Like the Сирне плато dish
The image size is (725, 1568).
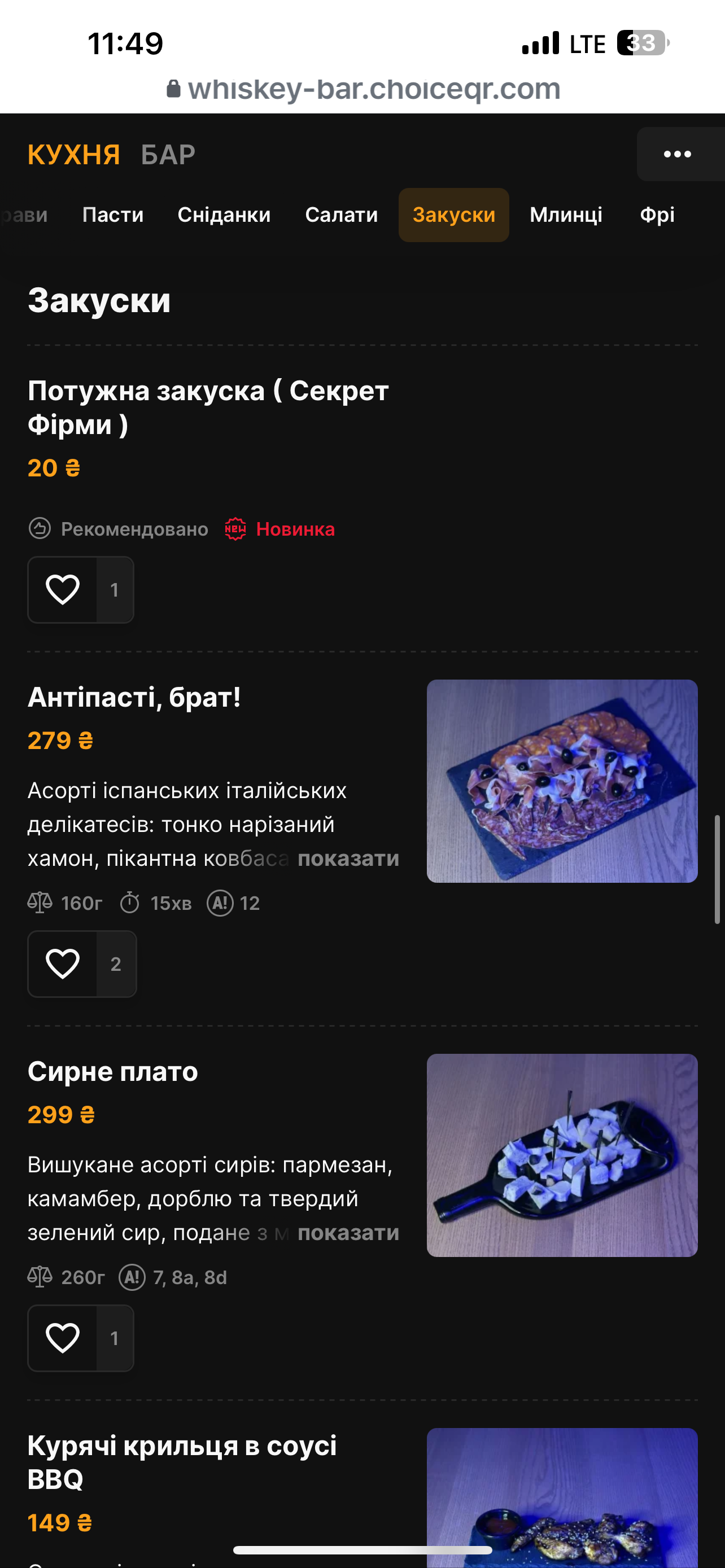(x=62, y=1338)
